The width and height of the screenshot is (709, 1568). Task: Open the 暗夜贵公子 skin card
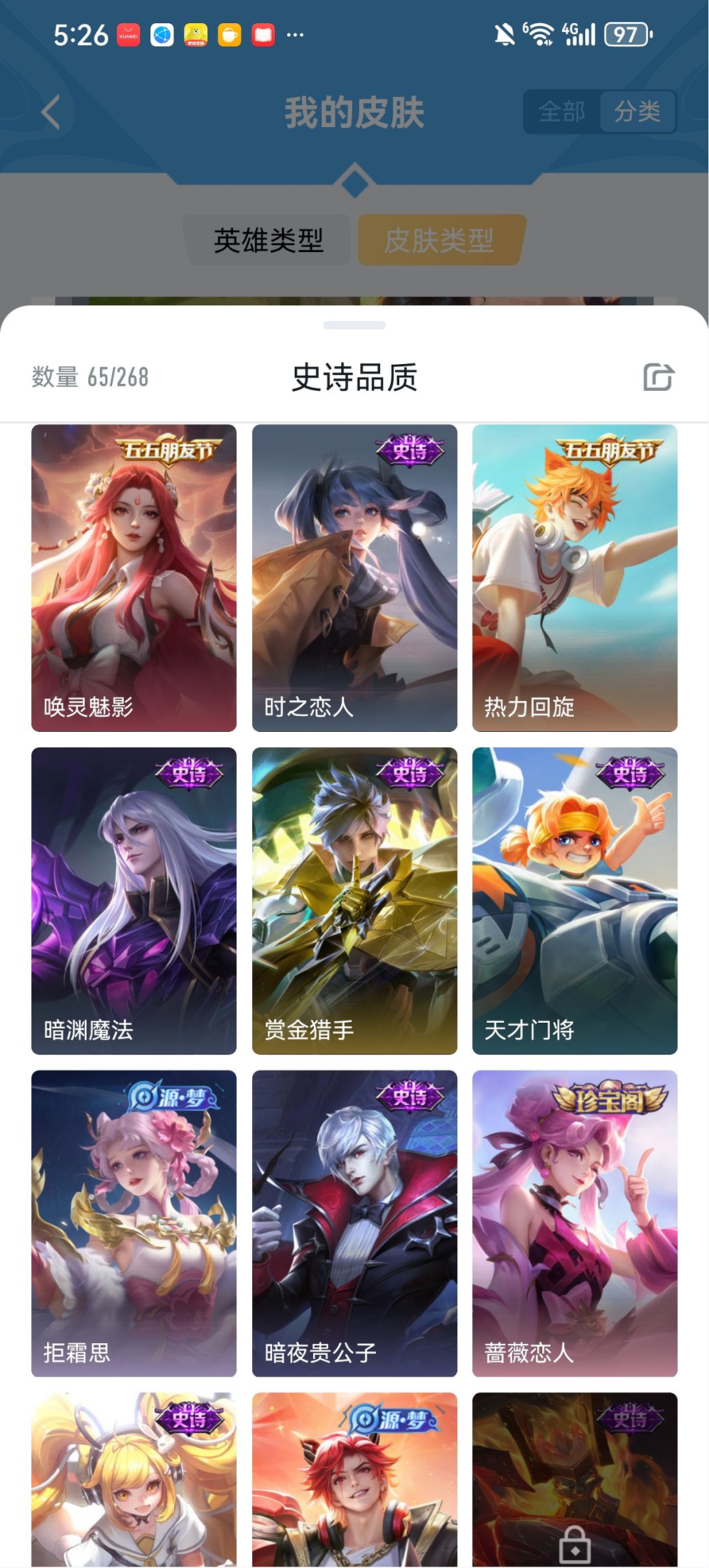[x=354, y=1223]
